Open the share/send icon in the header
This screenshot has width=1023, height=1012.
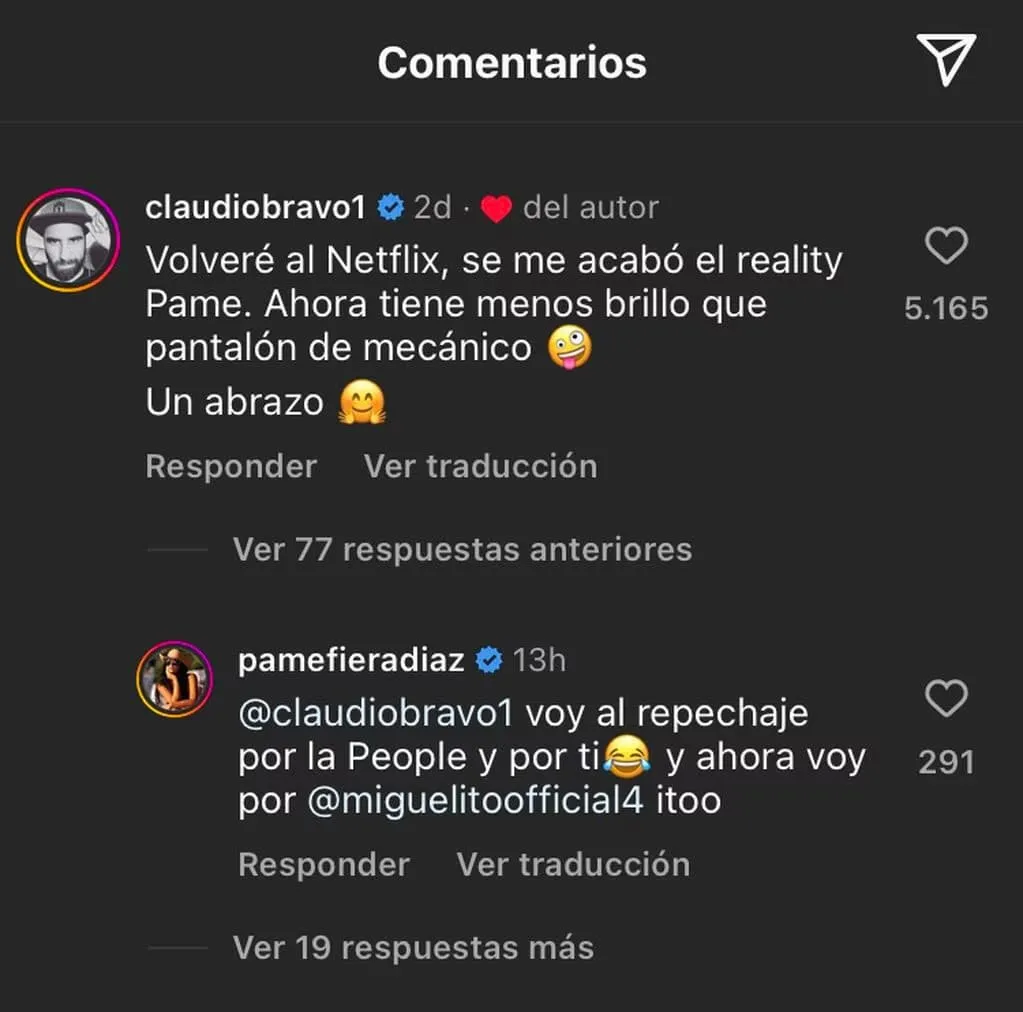[944, 61]
